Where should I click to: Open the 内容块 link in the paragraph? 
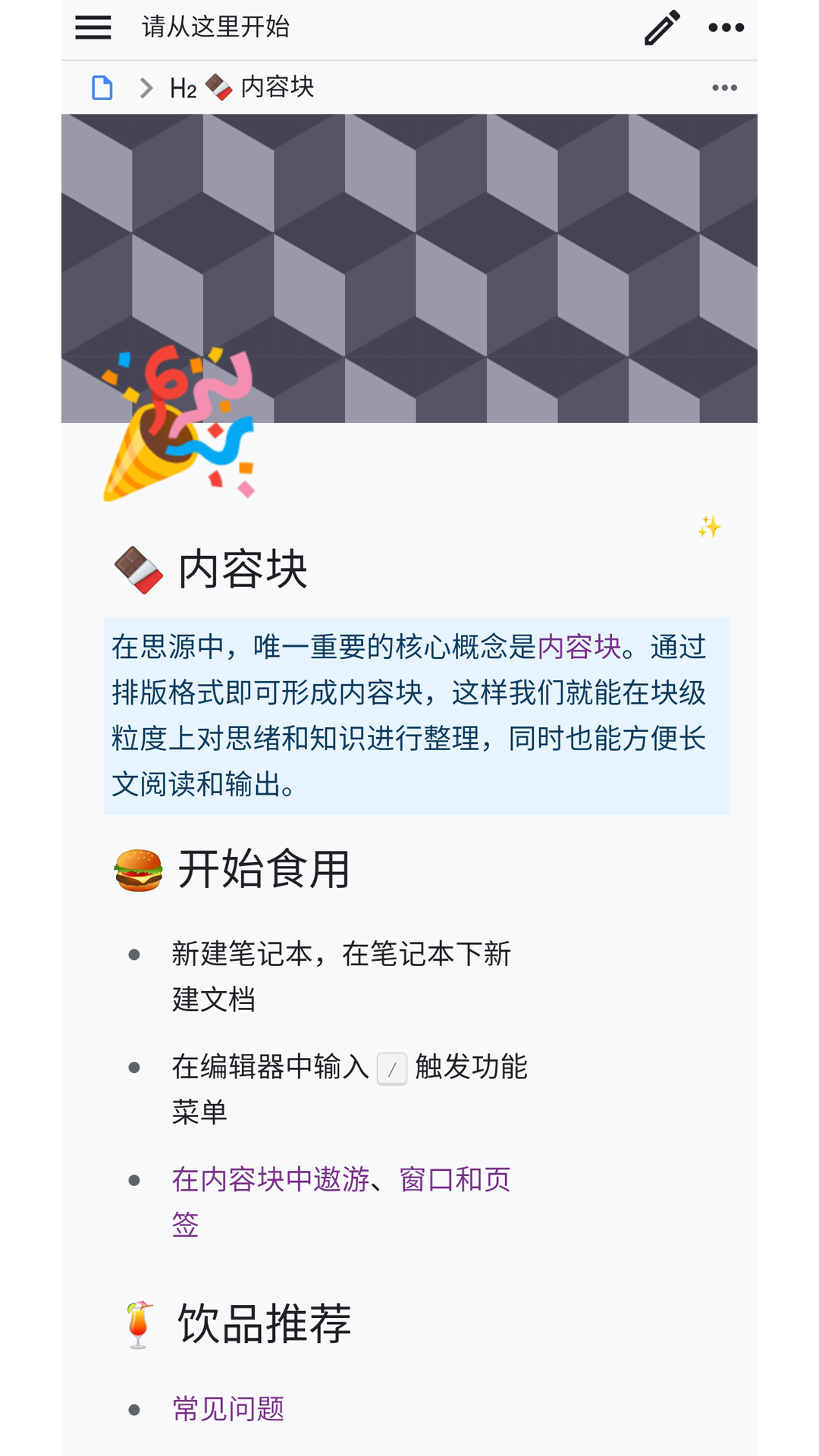click(x=579, y=647)
